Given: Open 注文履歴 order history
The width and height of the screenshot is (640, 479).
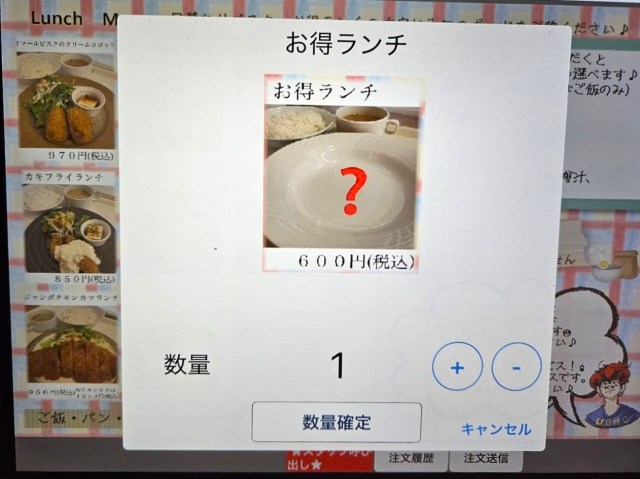Looking at the screenshot, I should click(410, 461).
